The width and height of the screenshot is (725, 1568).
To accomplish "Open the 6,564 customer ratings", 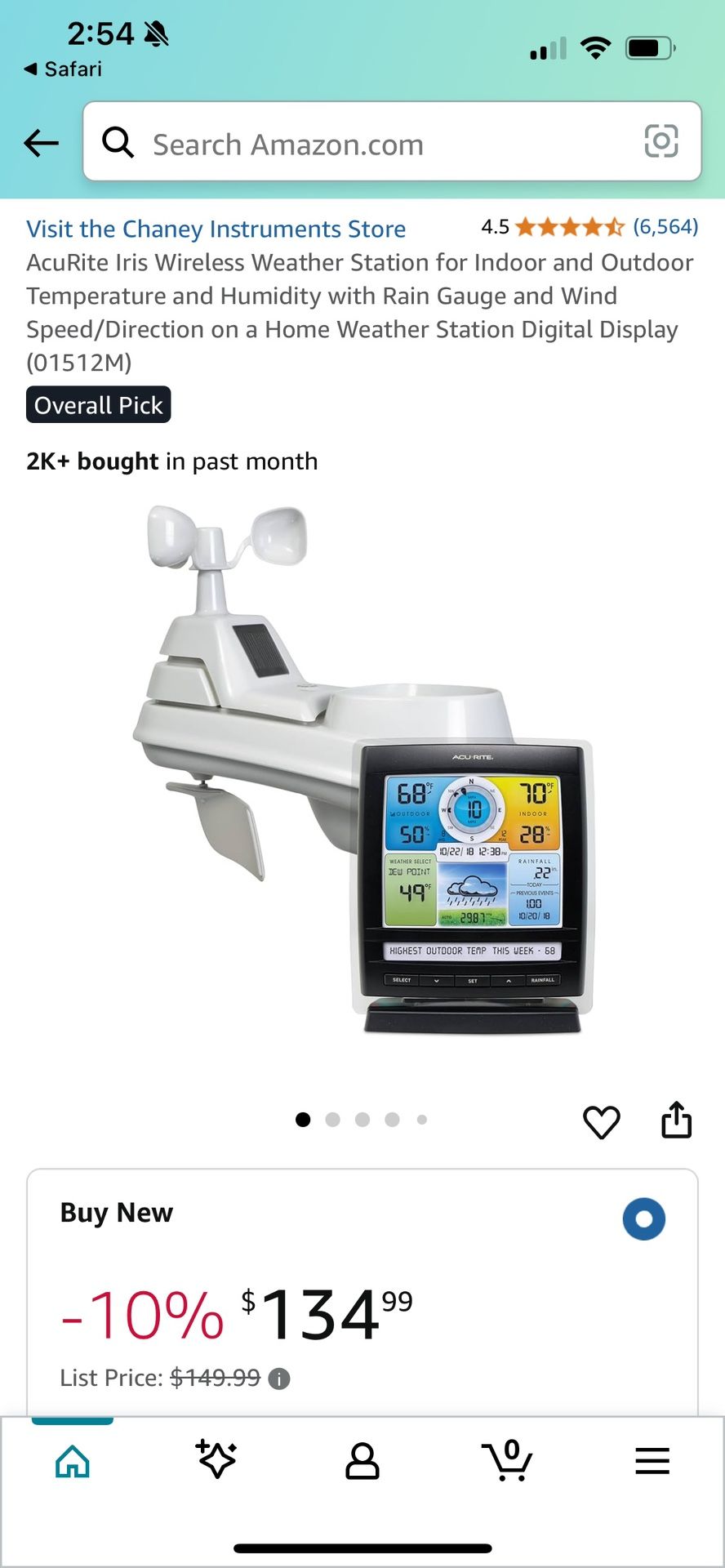I will point(665,226).
